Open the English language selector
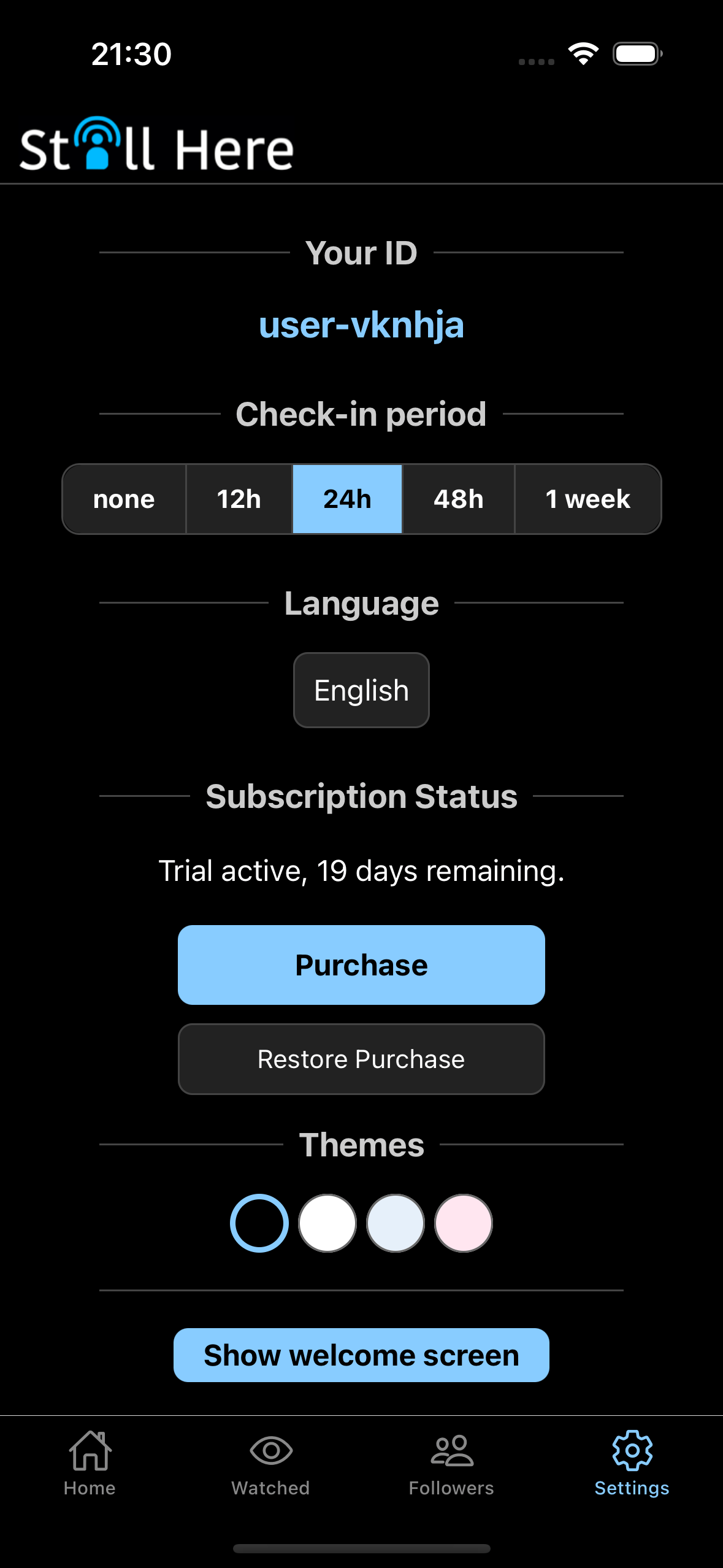 tap(361, 690)
